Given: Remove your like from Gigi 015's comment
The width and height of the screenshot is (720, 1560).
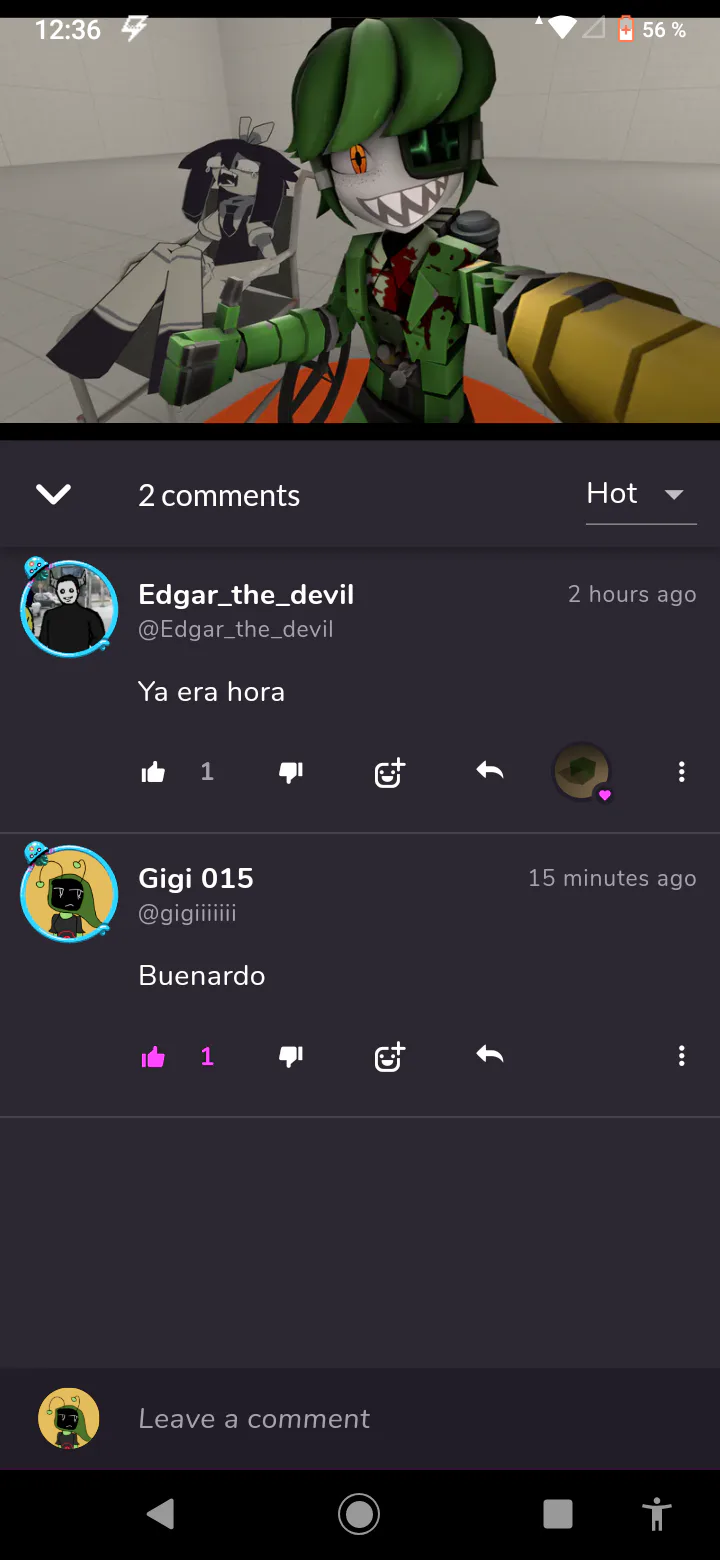Looking at the screenshot, I should click(154, 1057).
